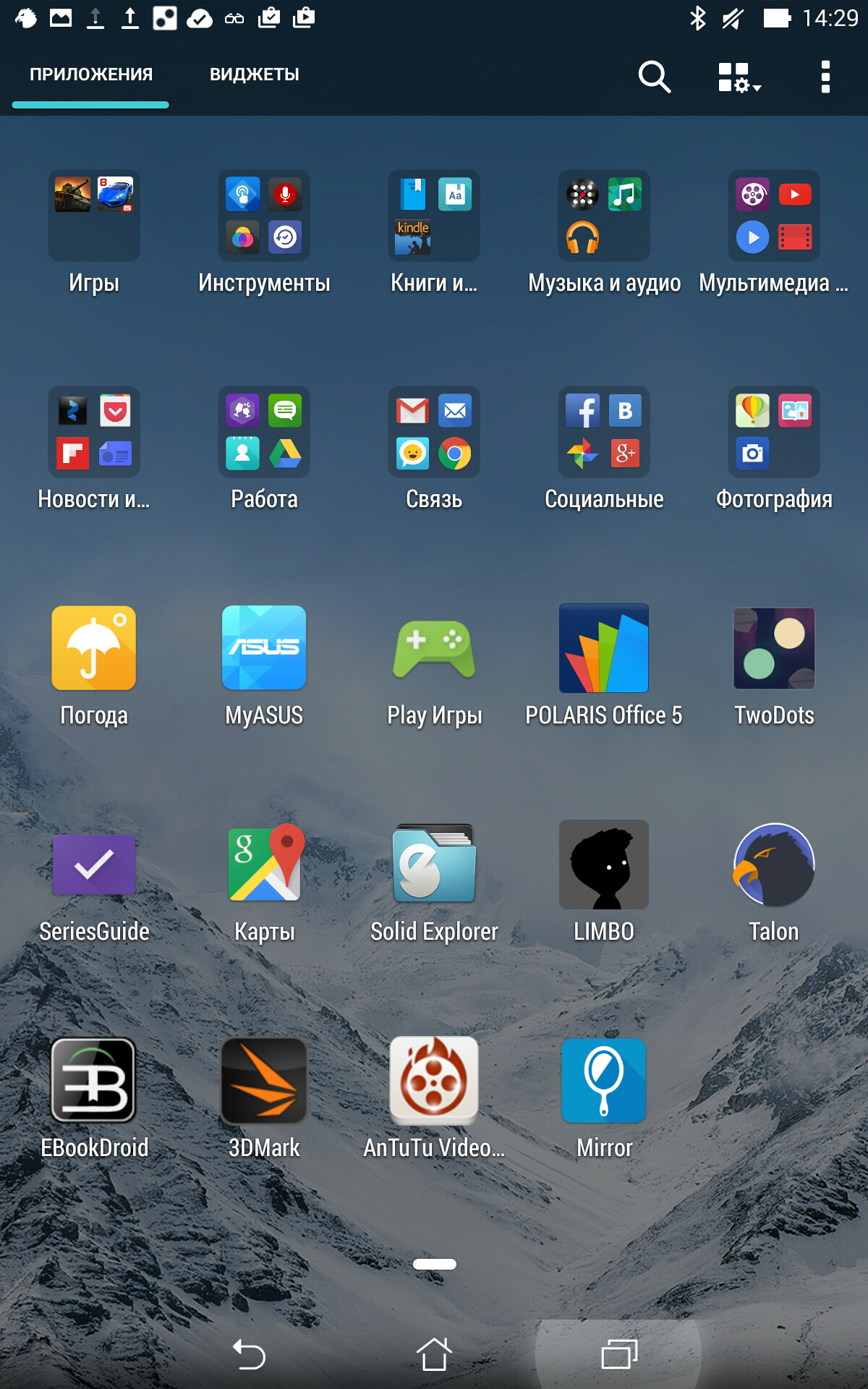Open the app drawer search

(x=654, y=76)
